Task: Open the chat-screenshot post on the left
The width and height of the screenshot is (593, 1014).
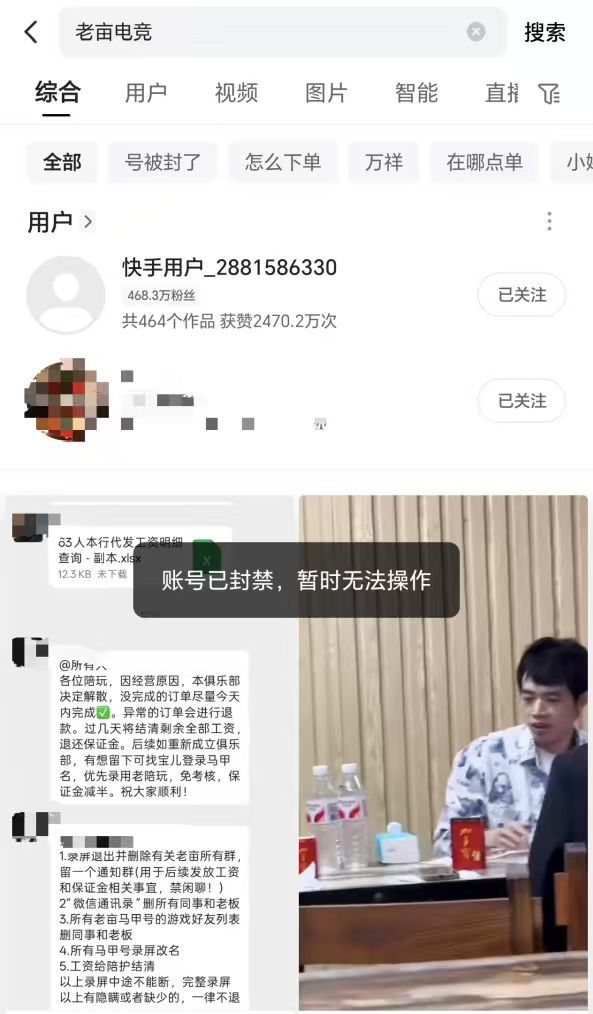Action: click(149, 753)
